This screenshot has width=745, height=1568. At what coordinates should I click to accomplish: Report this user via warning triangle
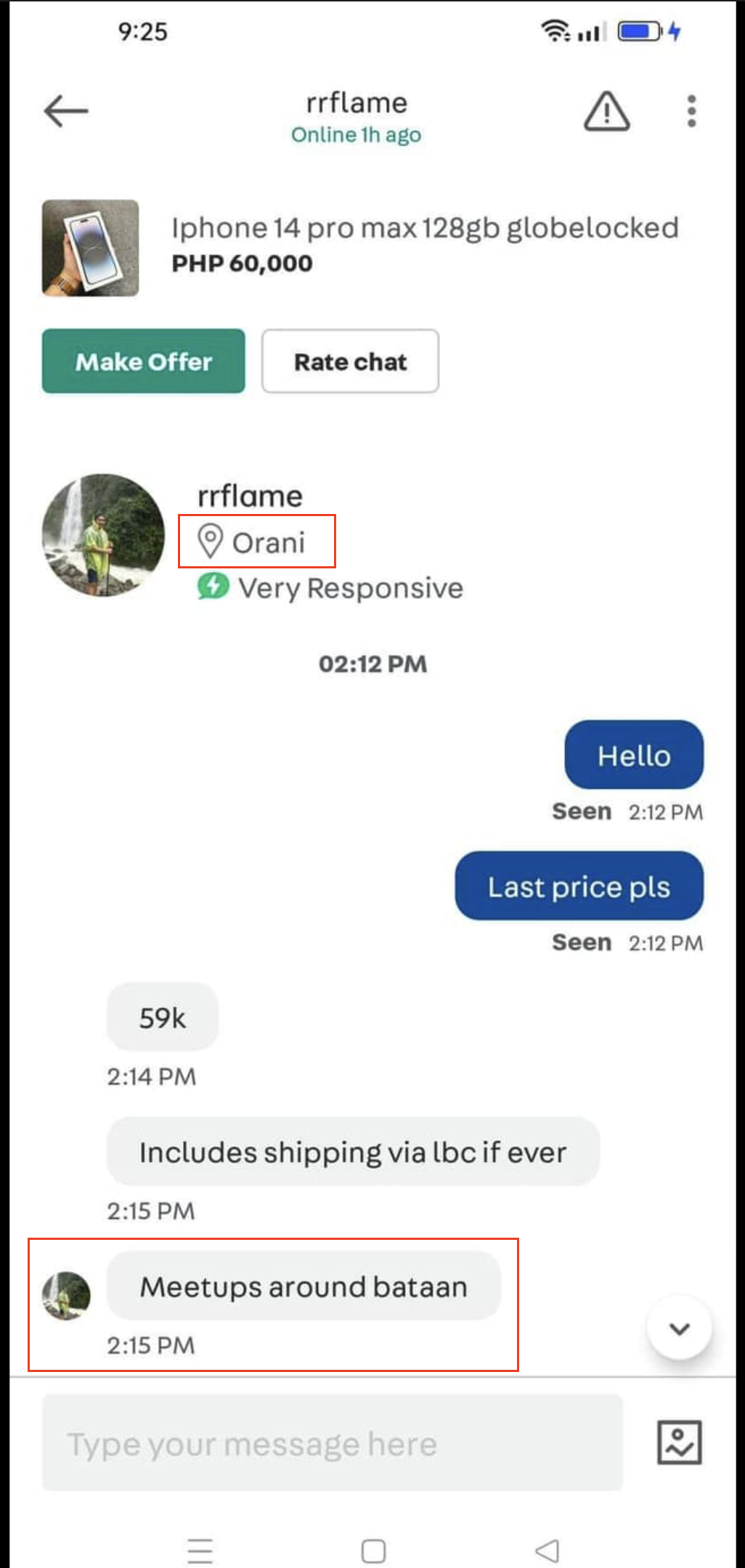tap(606, 111)
